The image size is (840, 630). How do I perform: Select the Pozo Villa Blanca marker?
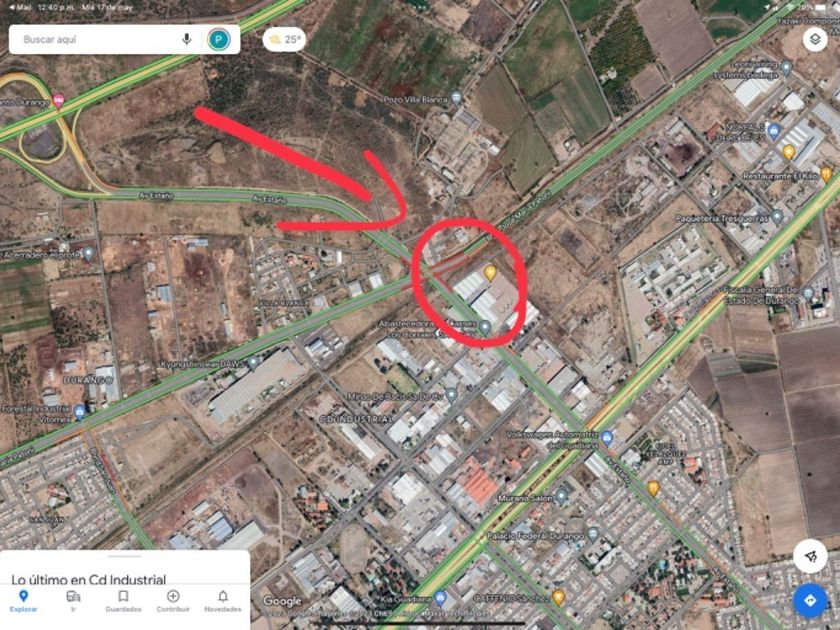[x=456, y=98]
